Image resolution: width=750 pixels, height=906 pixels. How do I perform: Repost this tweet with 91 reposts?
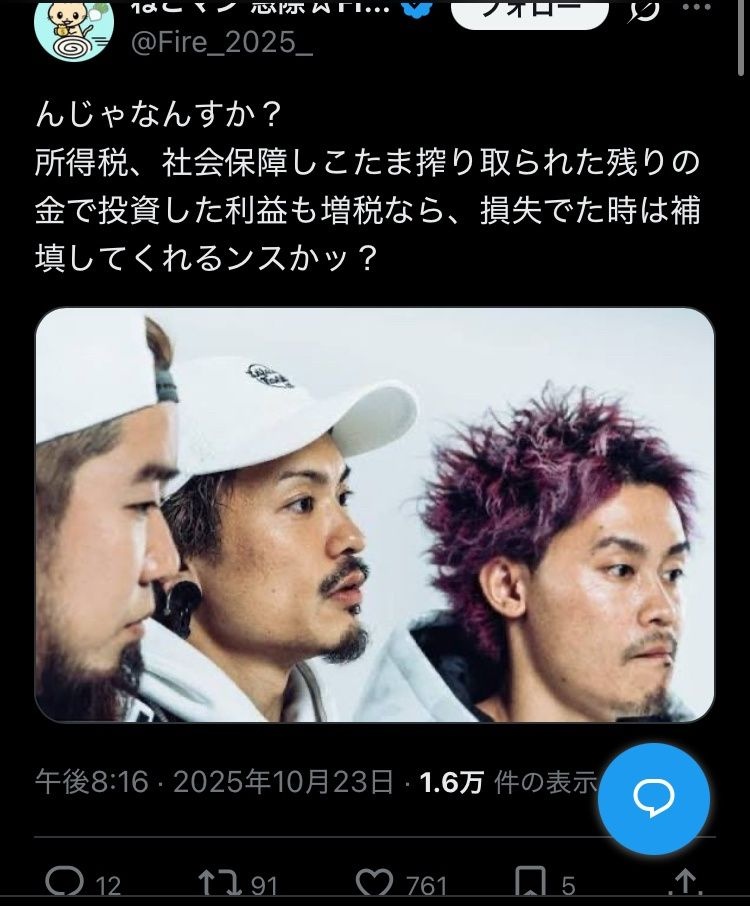(x=216, y=882)
